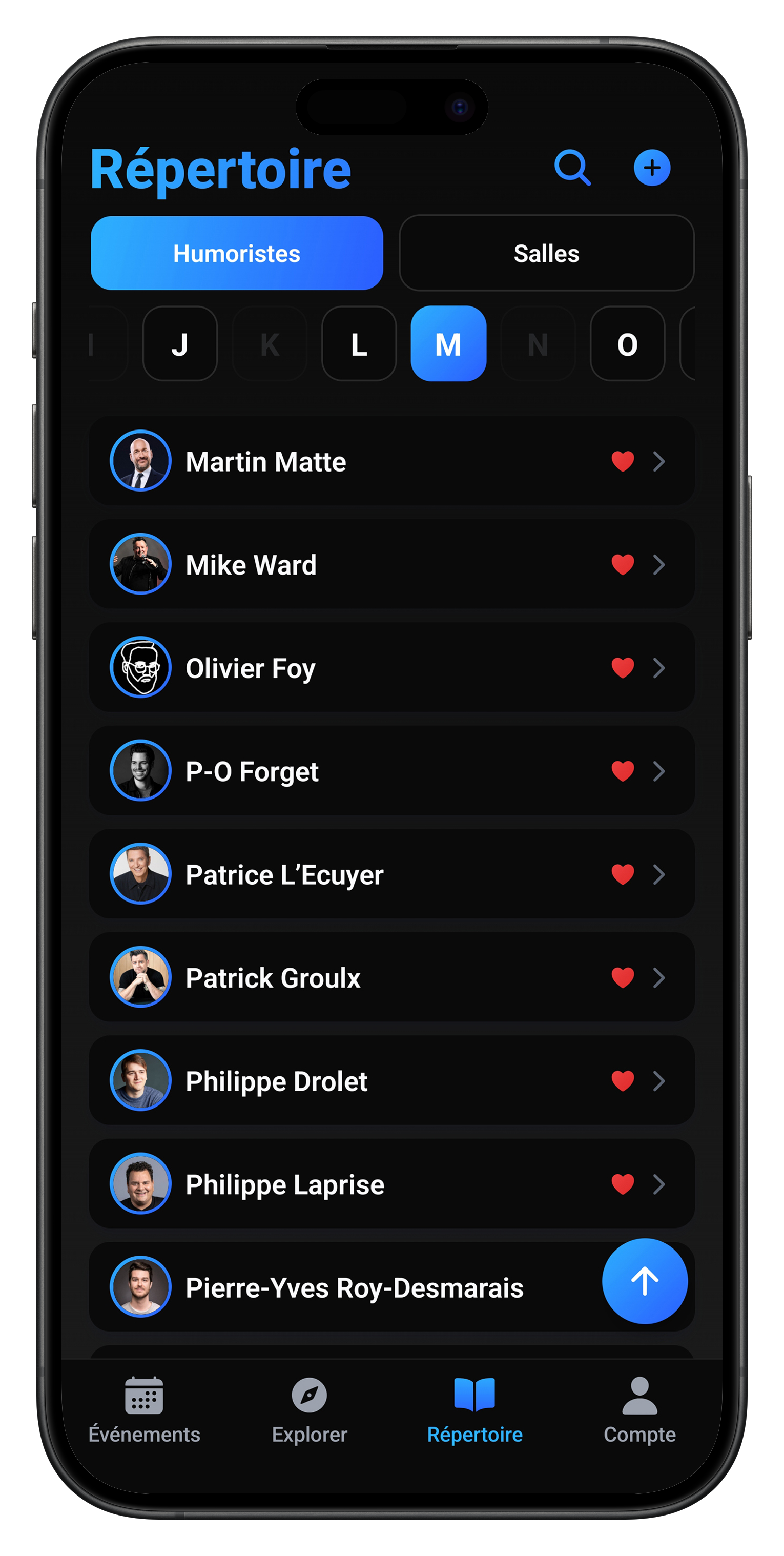Tap the letter J filter
This screenshot has height=1556, width=784.
coord(179,345)
